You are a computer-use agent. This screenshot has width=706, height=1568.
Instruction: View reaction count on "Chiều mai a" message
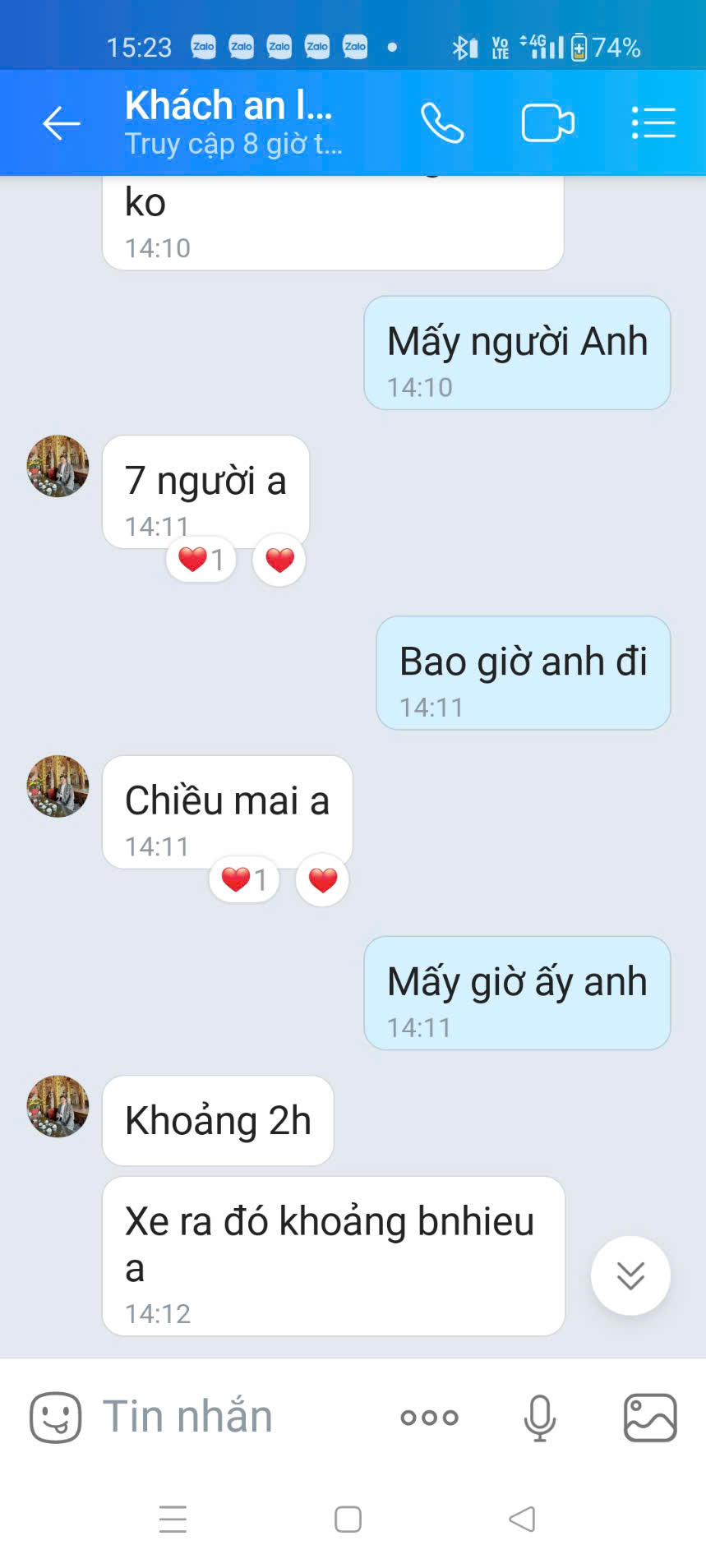244,880
